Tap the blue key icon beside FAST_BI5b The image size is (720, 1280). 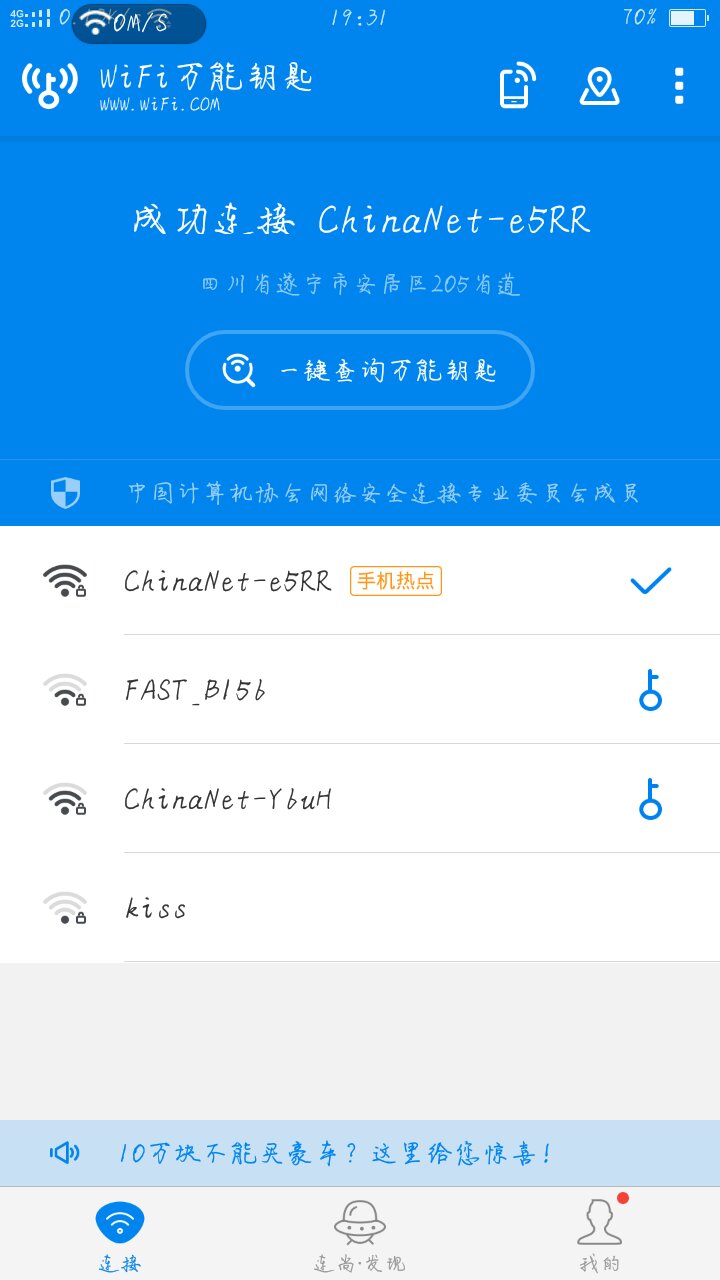point(651,690)
